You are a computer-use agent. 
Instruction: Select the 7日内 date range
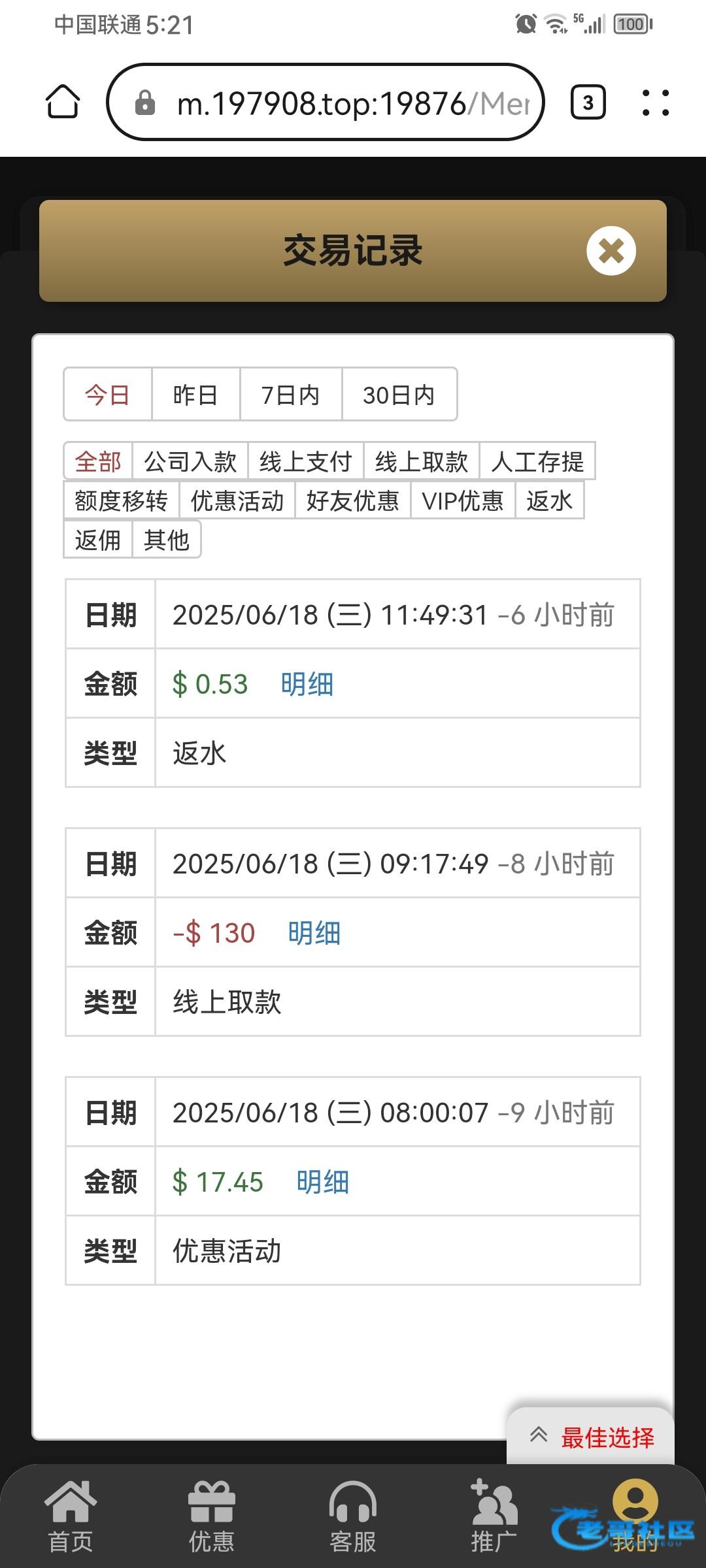click(x=290, y=395)
